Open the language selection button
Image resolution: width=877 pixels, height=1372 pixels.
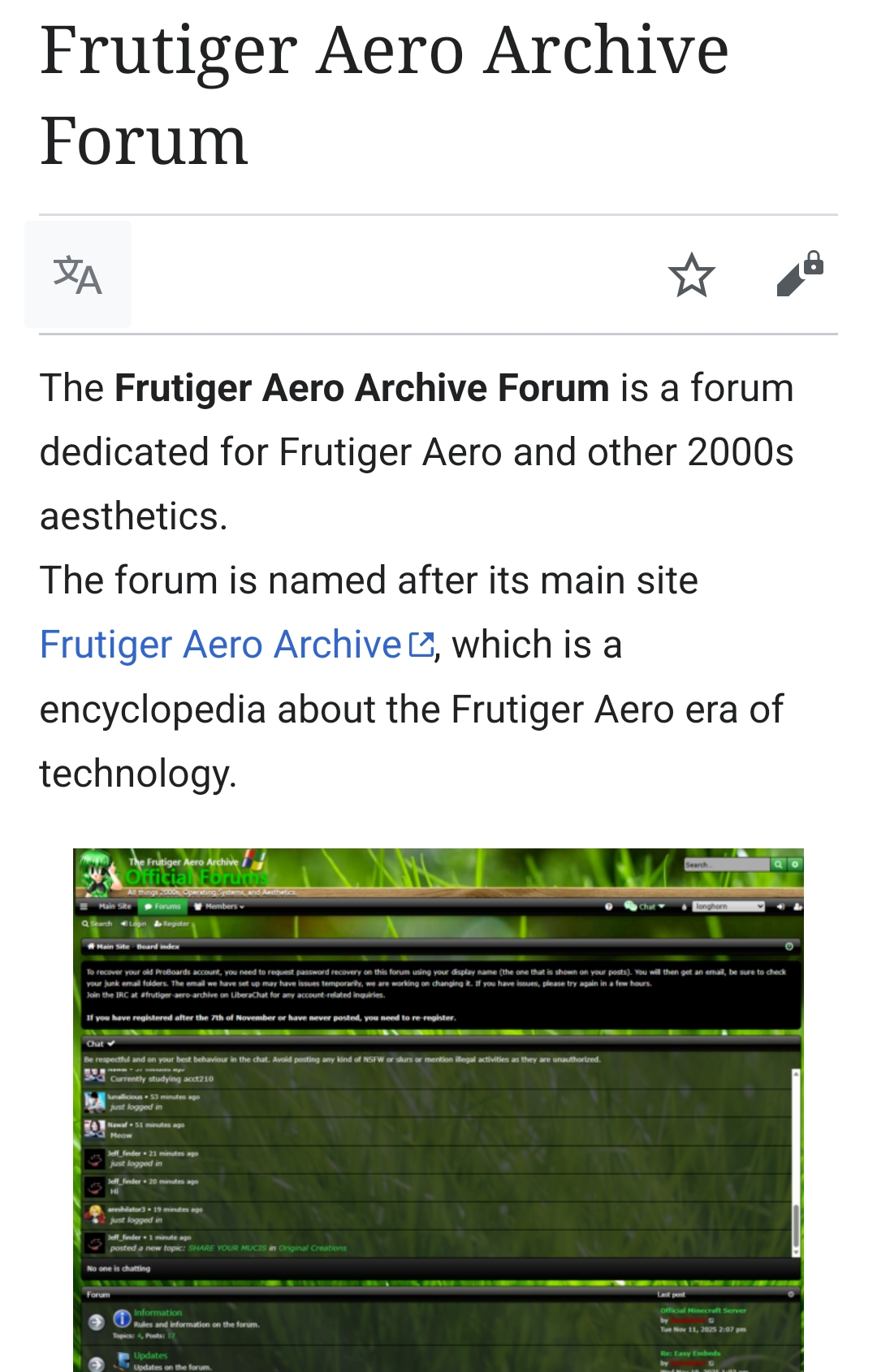(x=78, y=274)
